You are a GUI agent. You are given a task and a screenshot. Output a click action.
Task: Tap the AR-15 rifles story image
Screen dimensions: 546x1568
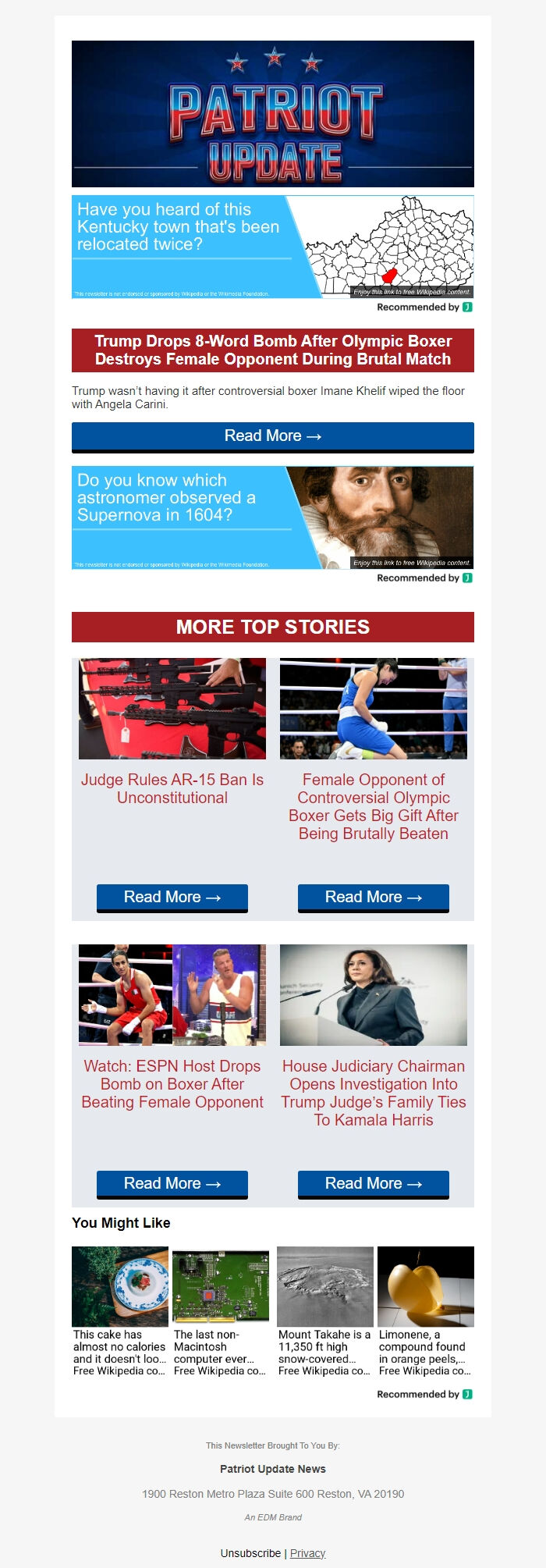pos(172,708)
